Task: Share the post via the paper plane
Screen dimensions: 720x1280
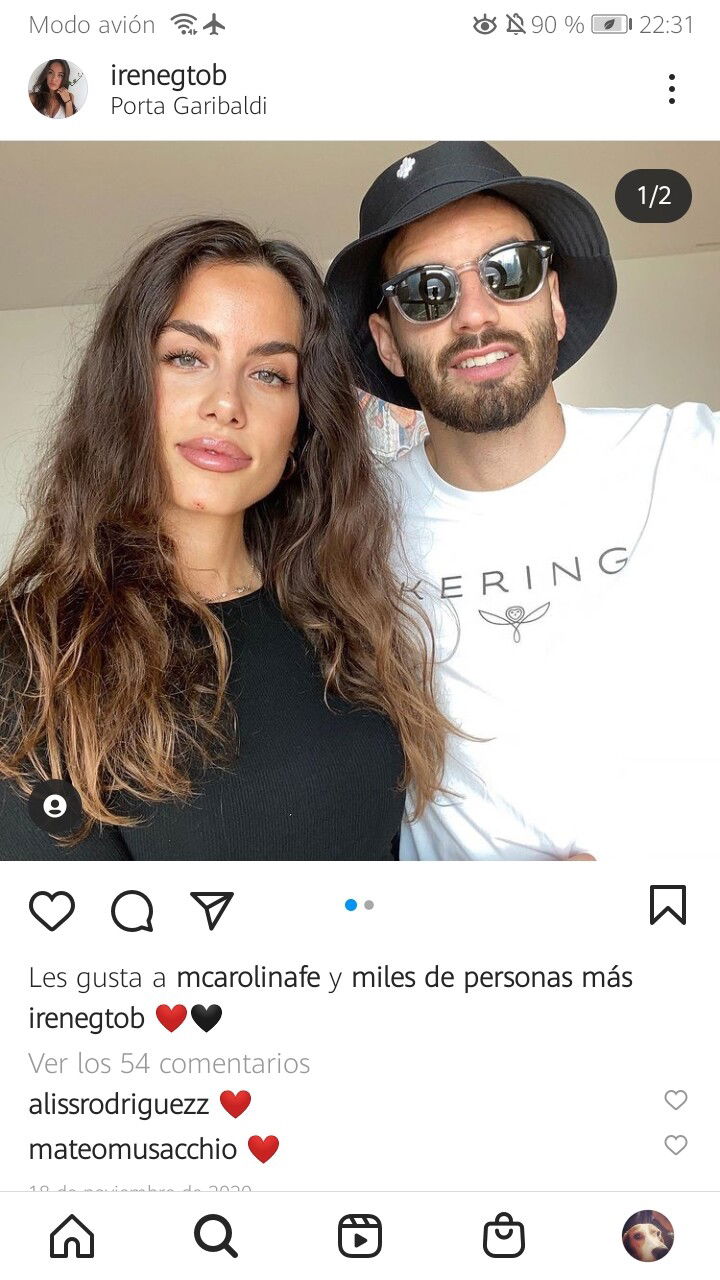Action: click(x=212, y=910)
